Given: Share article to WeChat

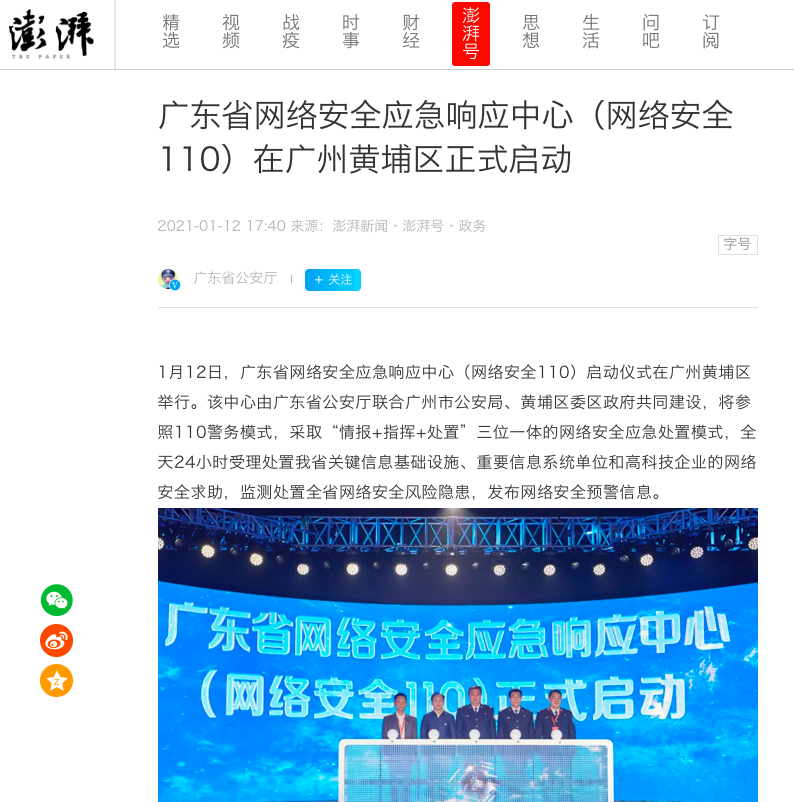Looking at the screenshot, I should (x=57, y=600).
